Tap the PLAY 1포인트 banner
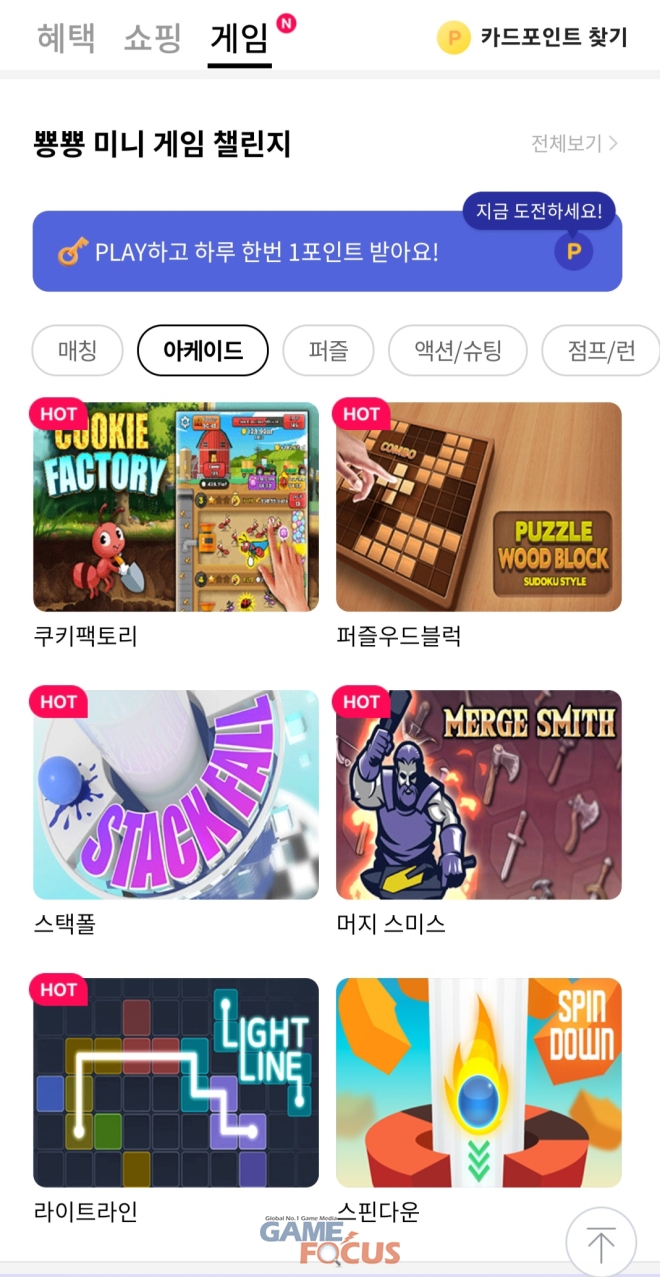Screen dimensions: 660x1277 [x=327, y=251]
